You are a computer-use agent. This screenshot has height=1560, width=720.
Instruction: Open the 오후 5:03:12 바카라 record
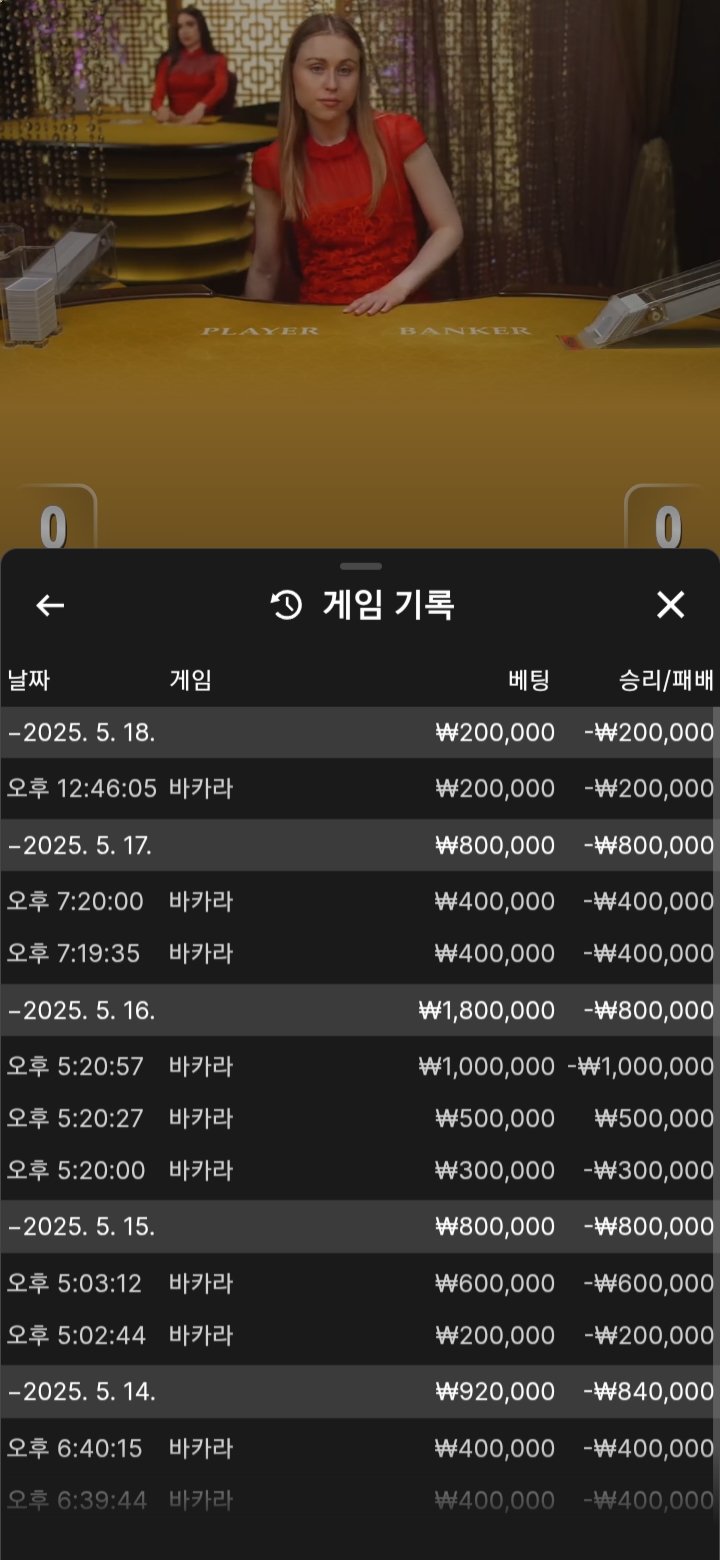(360, 1283)
